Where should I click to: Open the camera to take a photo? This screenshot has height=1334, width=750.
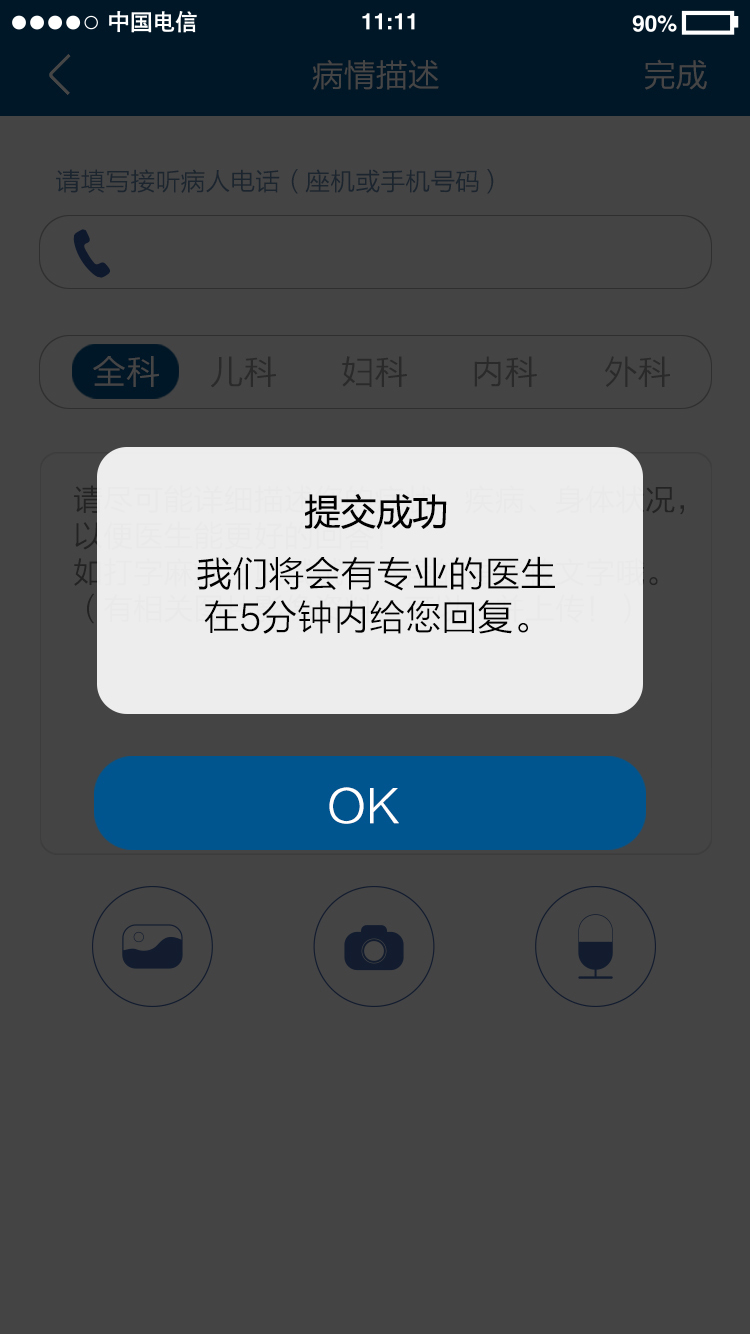tap(374, 946)
